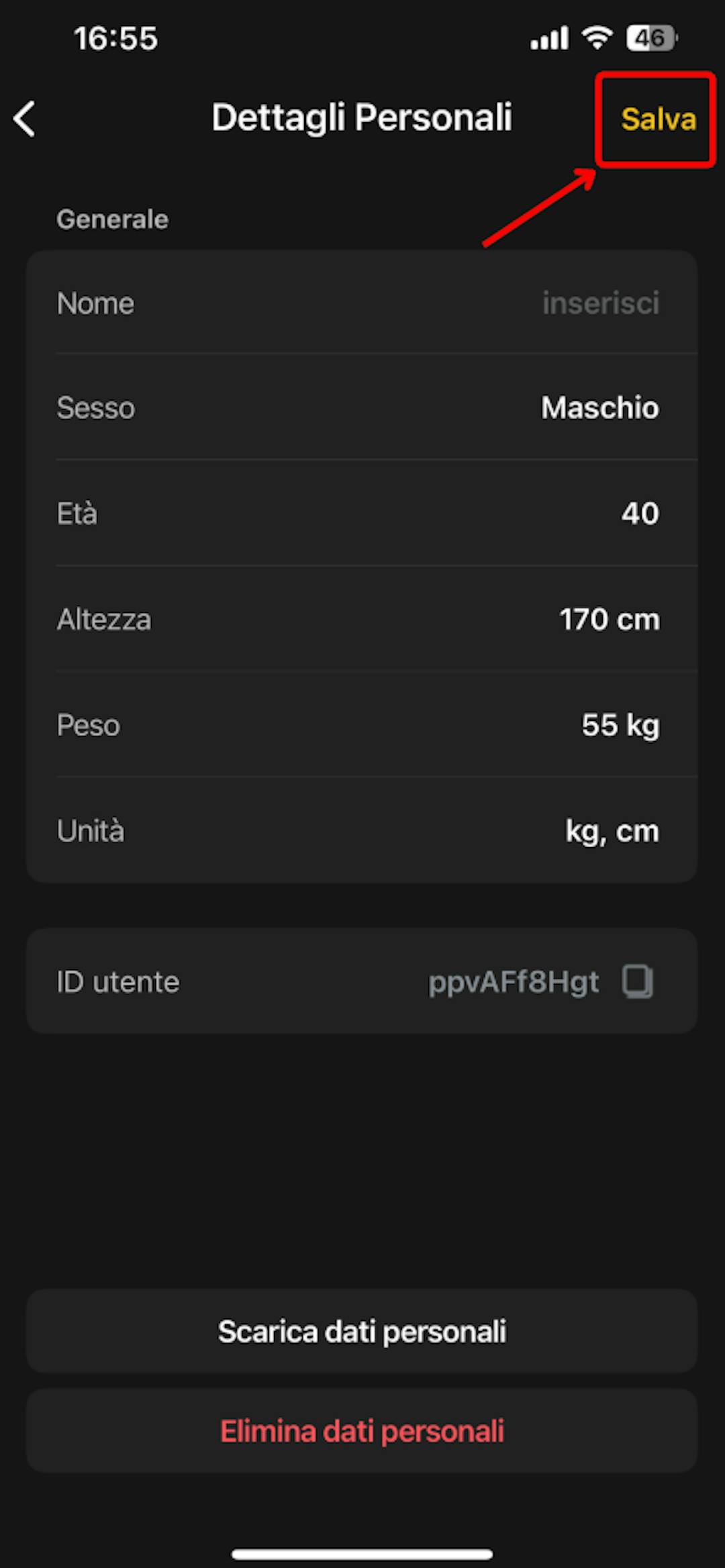Edit the Peso value

click(x=620, y=726)
